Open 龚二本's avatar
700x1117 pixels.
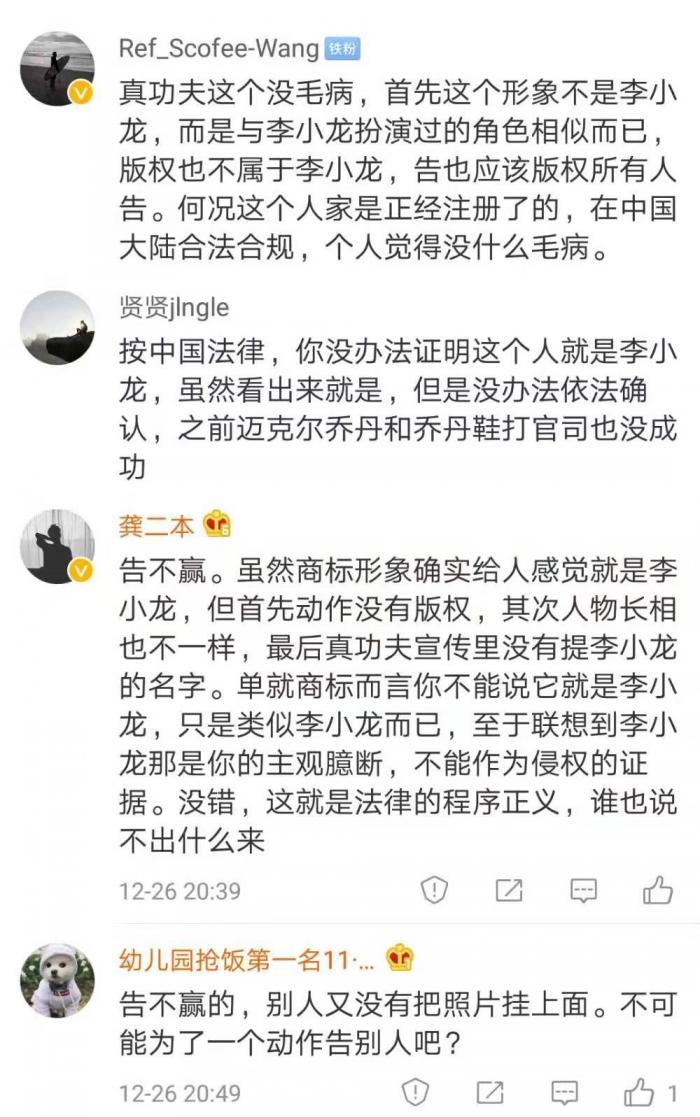coord(57,546)
